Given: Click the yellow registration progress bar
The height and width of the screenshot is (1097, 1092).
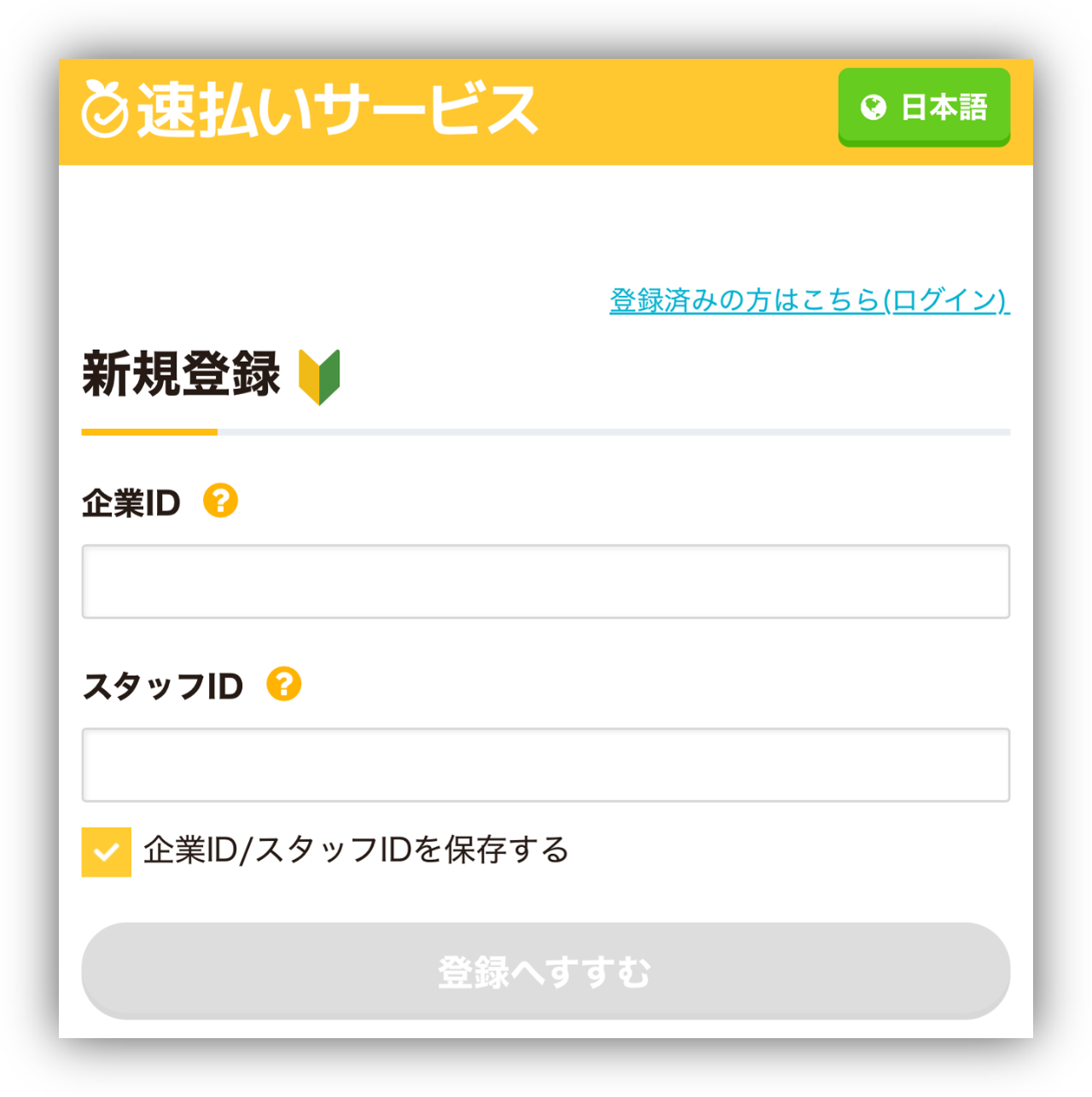Looking at the screenshot, I should tap(148, 433).
